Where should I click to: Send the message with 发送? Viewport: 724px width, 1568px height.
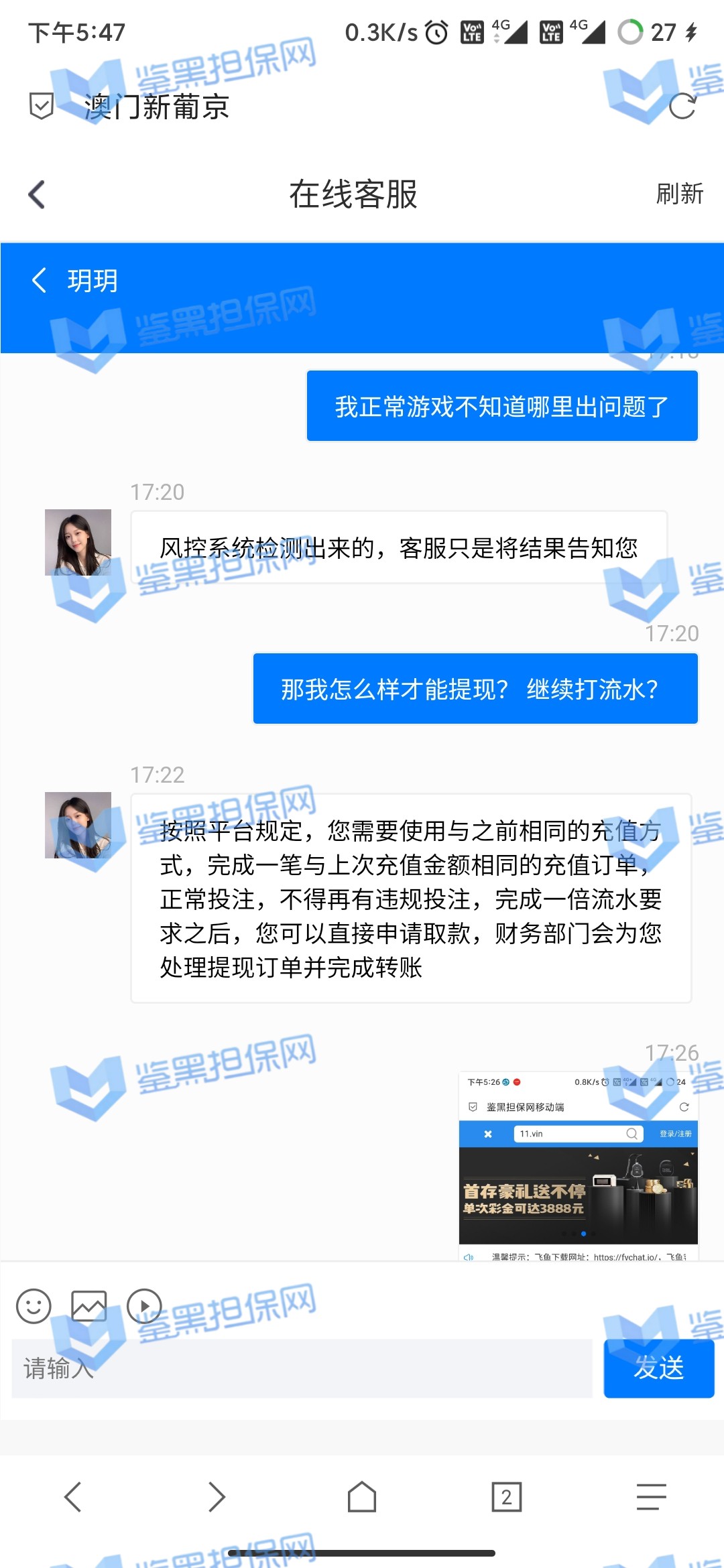658,1368
